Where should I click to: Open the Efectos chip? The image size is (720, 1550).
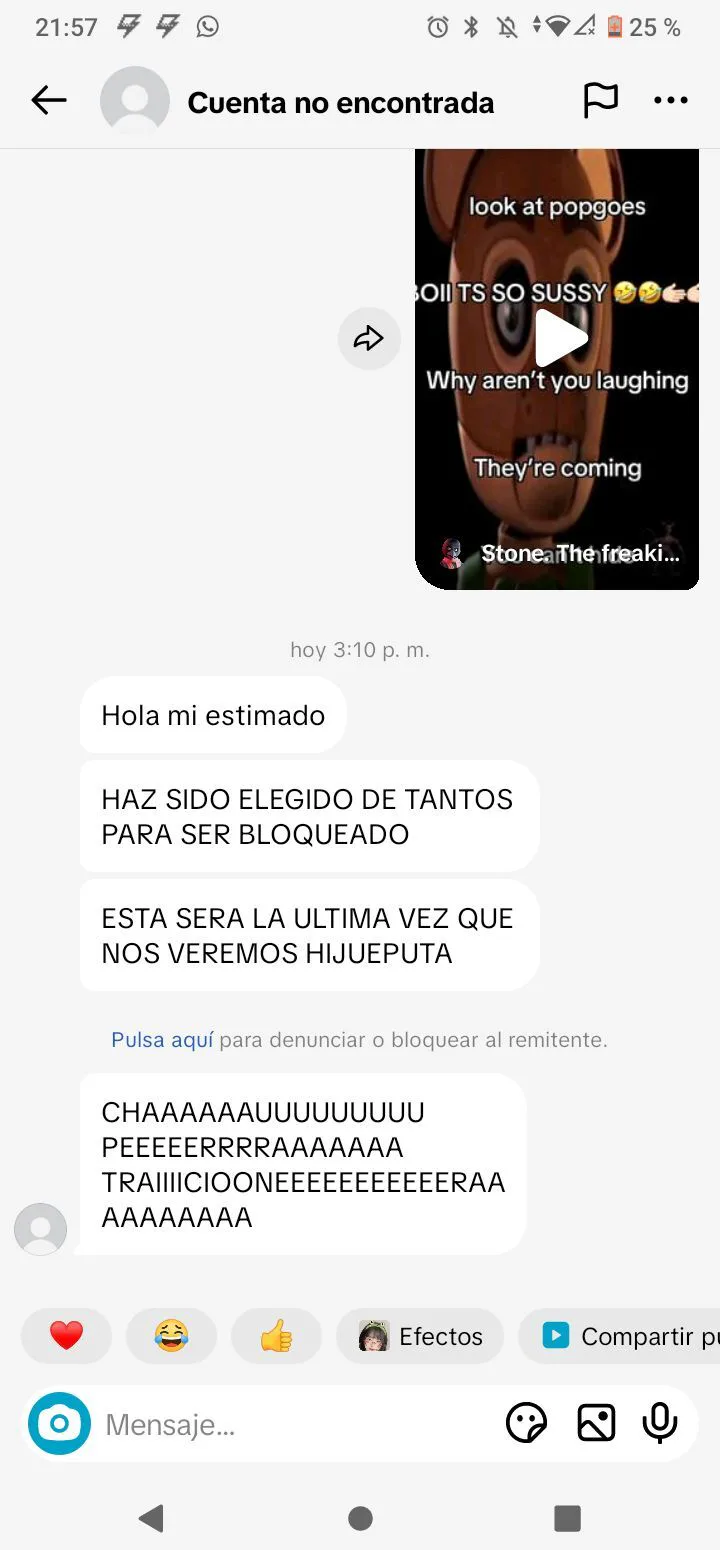coord(420,1336)
